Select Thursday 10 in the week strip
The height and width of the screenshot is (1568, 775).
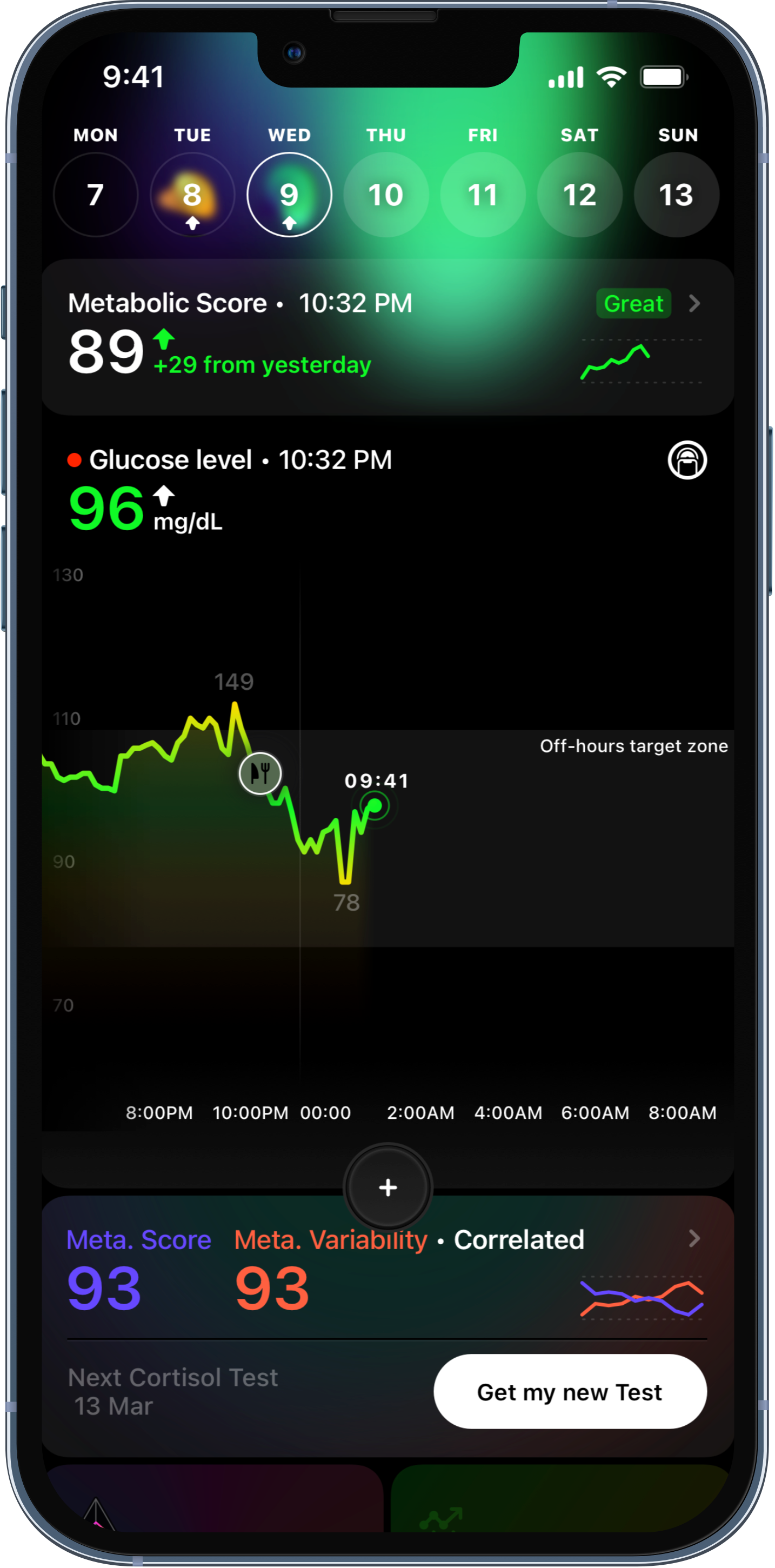coord(386,194)
